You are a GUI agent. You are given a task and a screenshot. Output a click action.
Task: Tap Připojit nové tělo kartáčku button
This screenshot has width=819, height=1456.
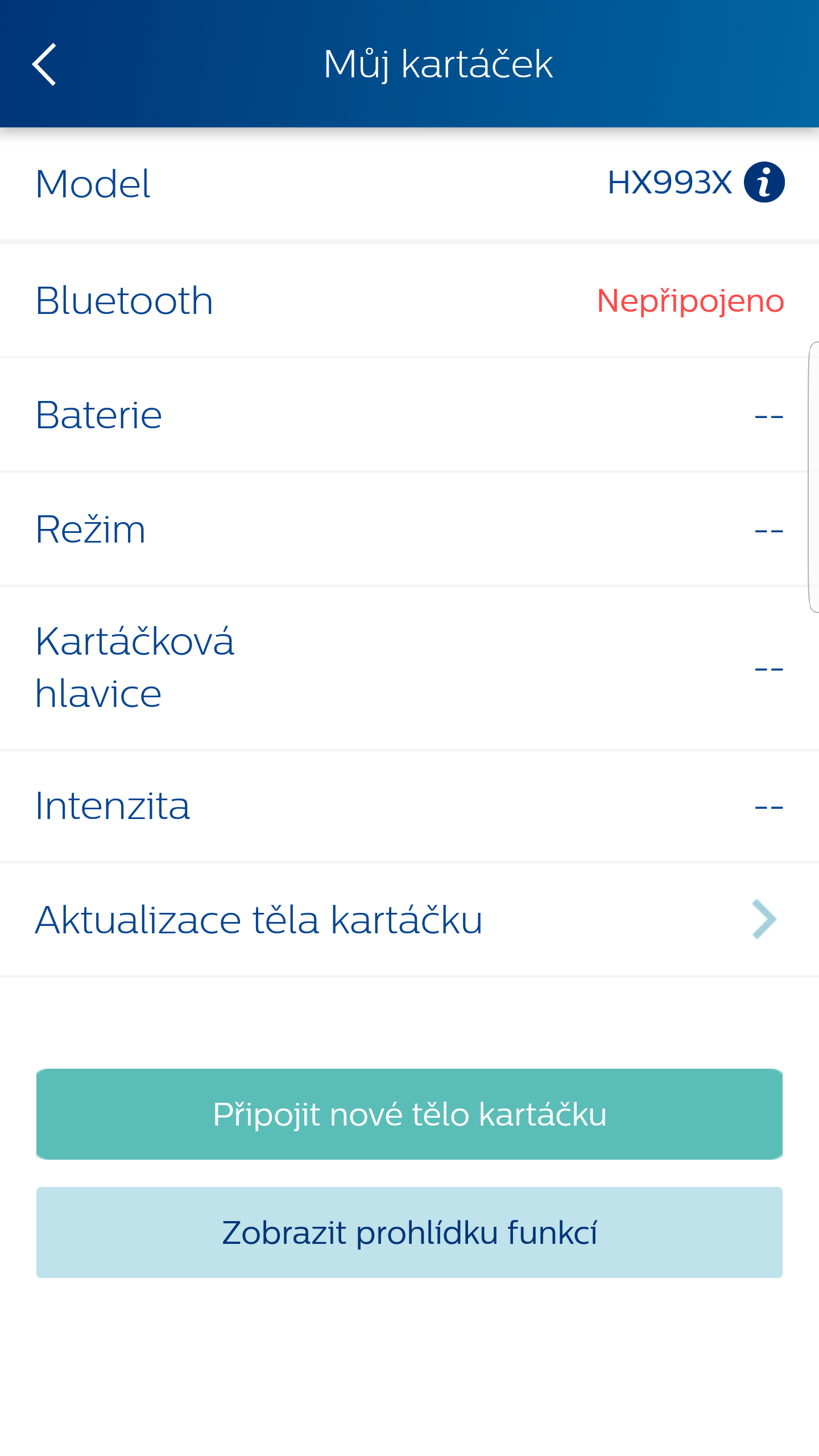[409, 1114]
